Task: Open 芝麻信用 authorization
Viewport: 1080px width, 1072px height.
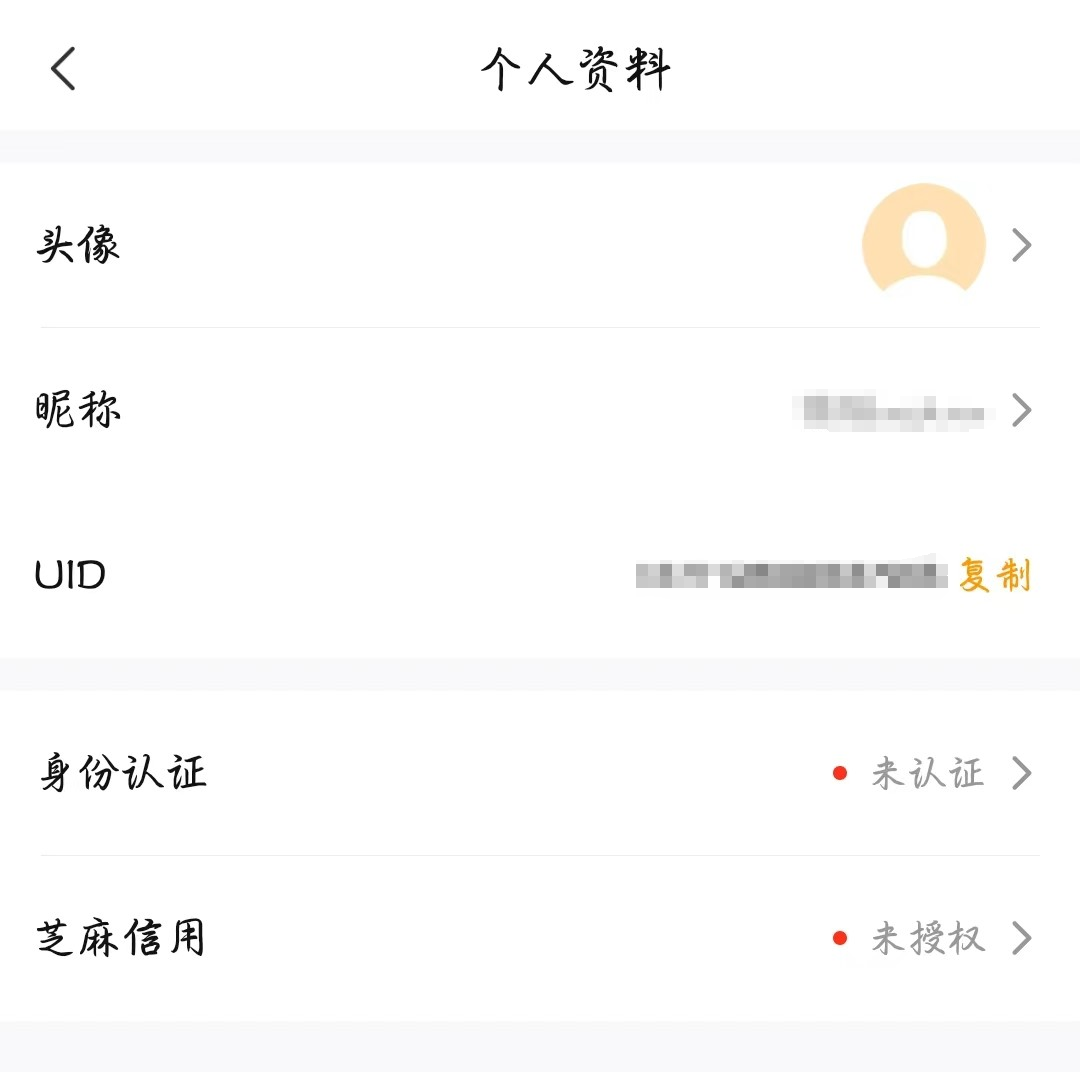Action: coord(540,938)
